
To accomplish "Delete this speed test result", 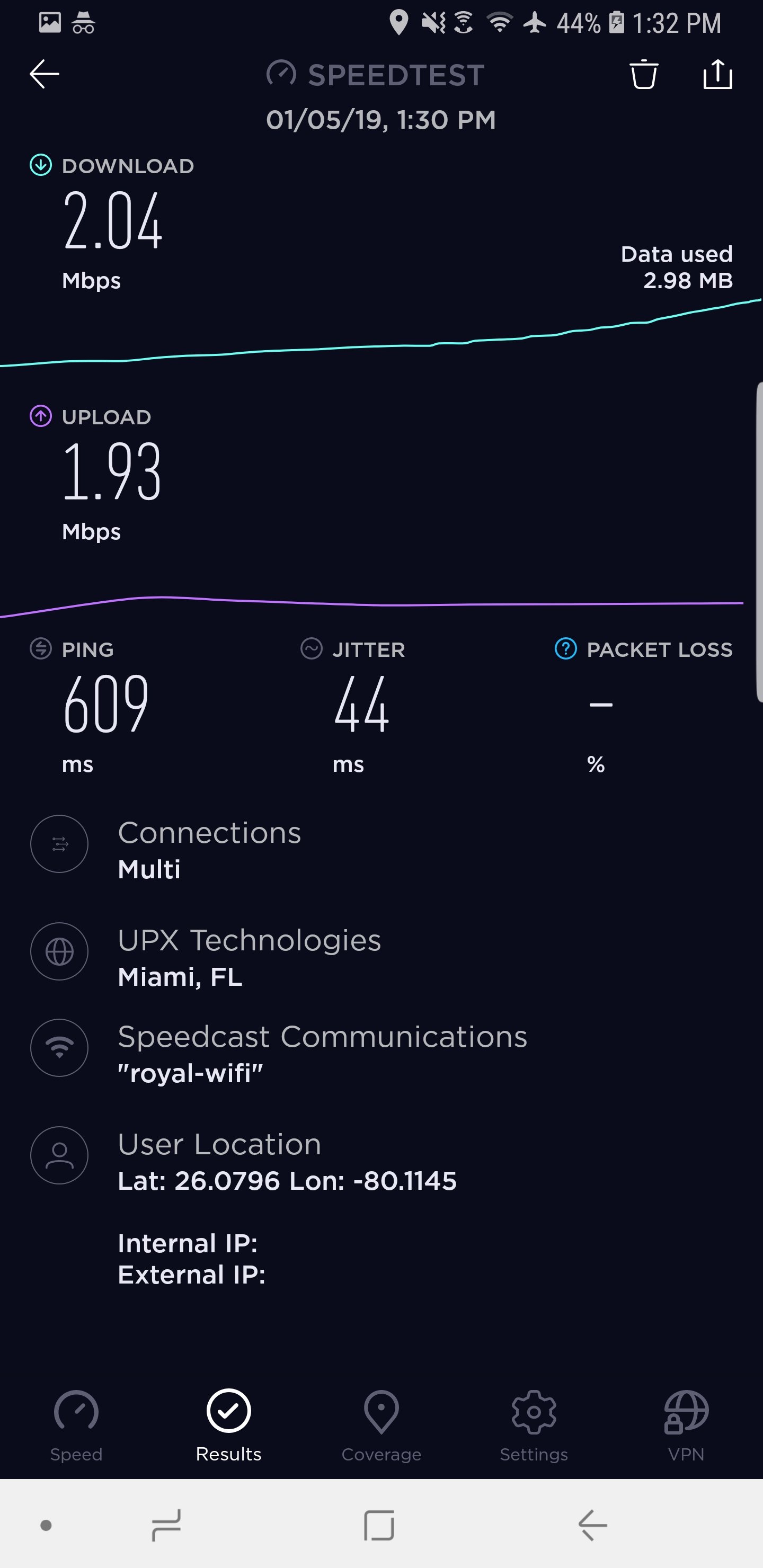I will [x=644, y=74].
